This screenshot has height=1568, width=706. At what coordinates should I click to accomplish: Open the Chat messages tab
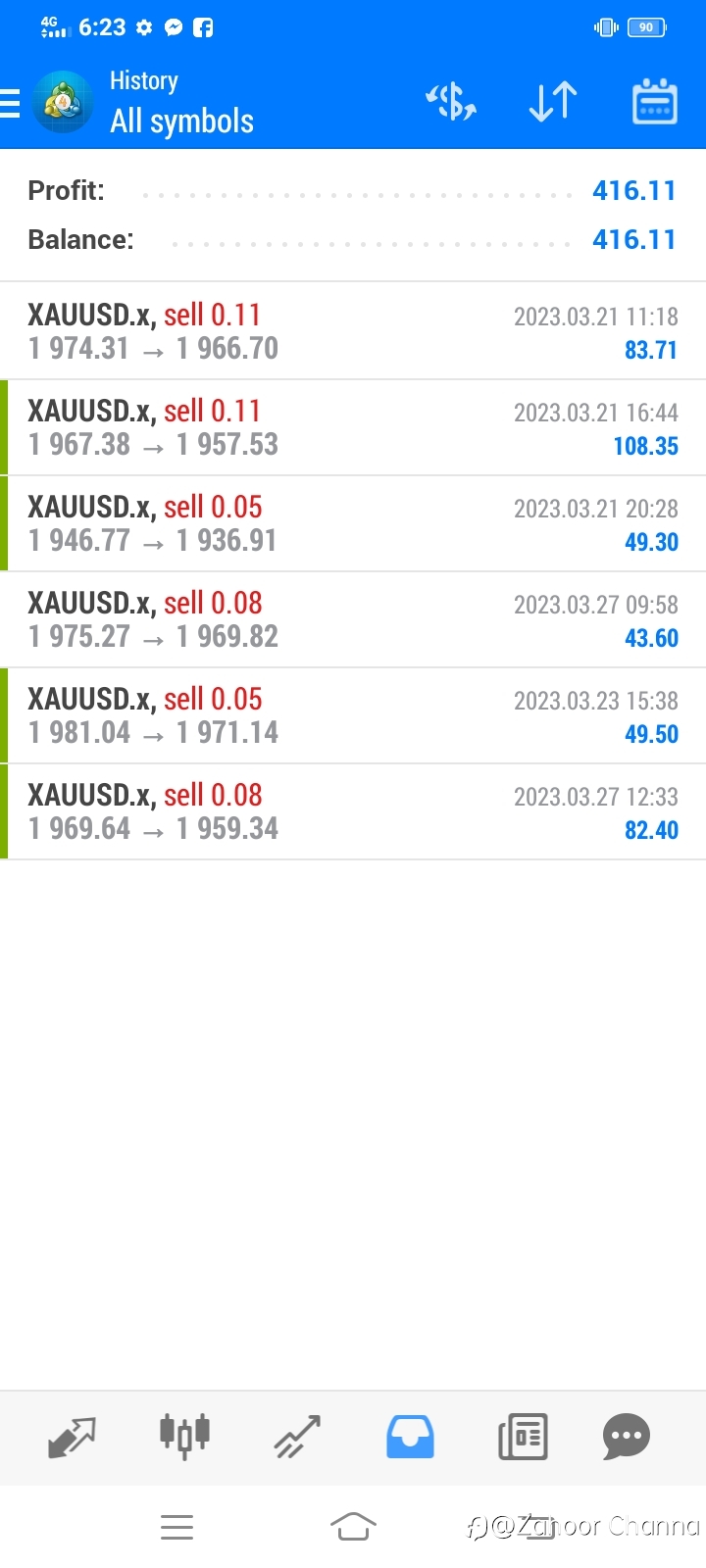[x=627, y=1438]
